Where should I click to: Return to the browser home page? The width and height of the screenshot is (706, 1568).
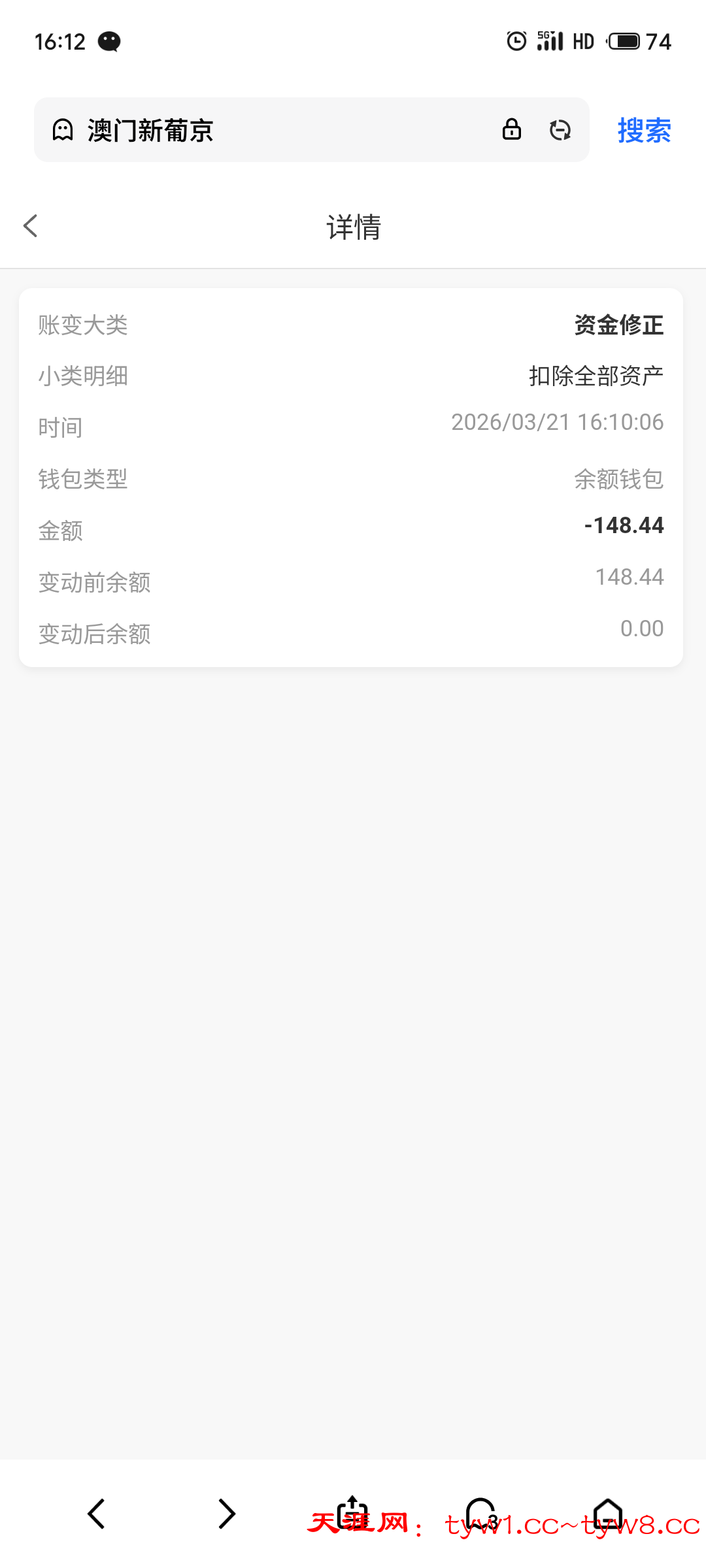(608, 1513)
